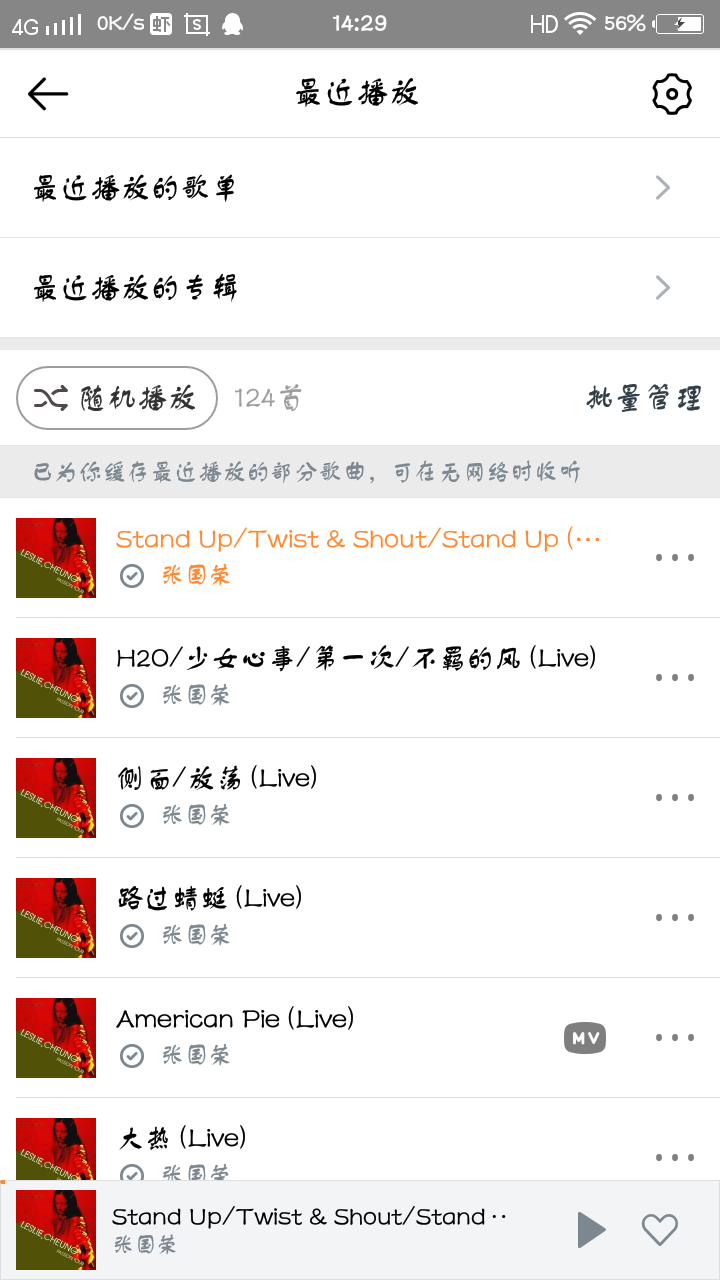Open more options for H2O/少女心事 song
The image size is (720, 1280).
tap(674, 678)
